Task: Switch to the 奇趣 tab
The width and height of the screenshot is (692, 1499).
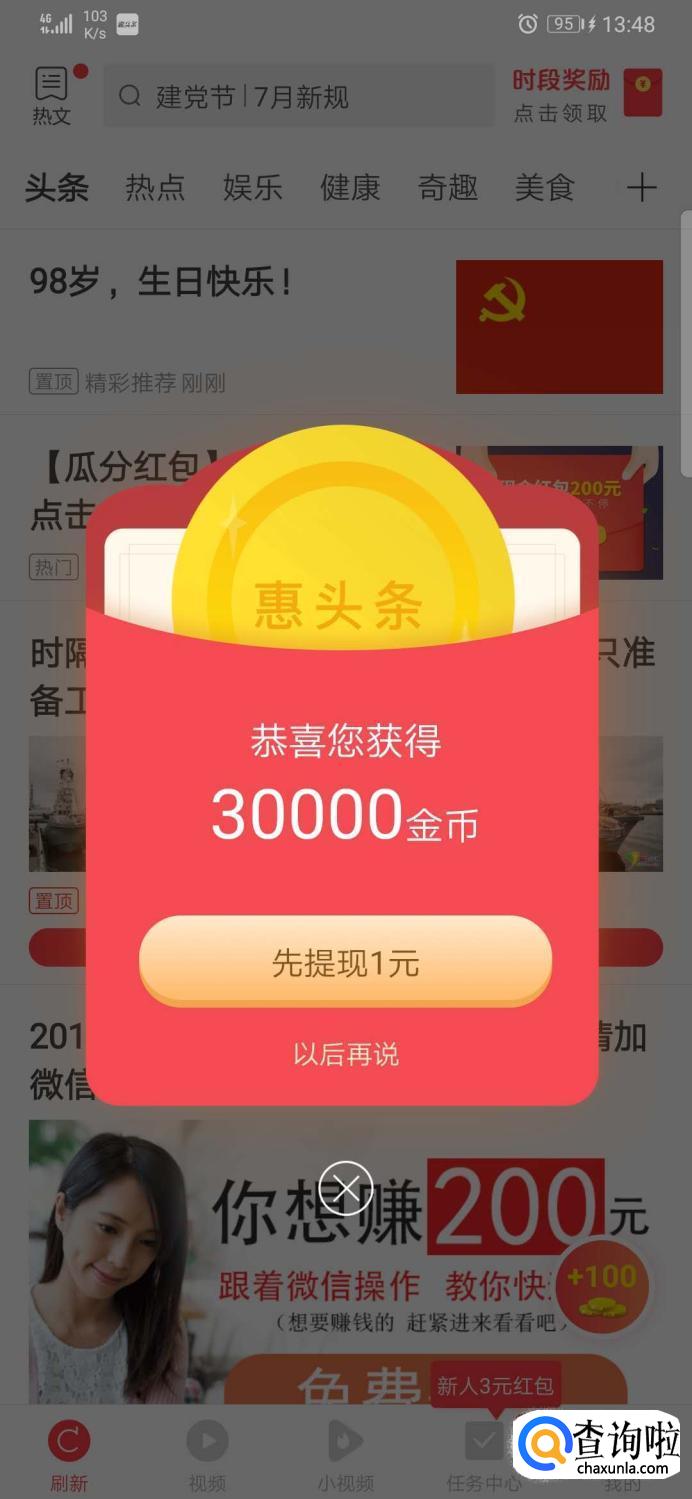Action: (447, 188)
